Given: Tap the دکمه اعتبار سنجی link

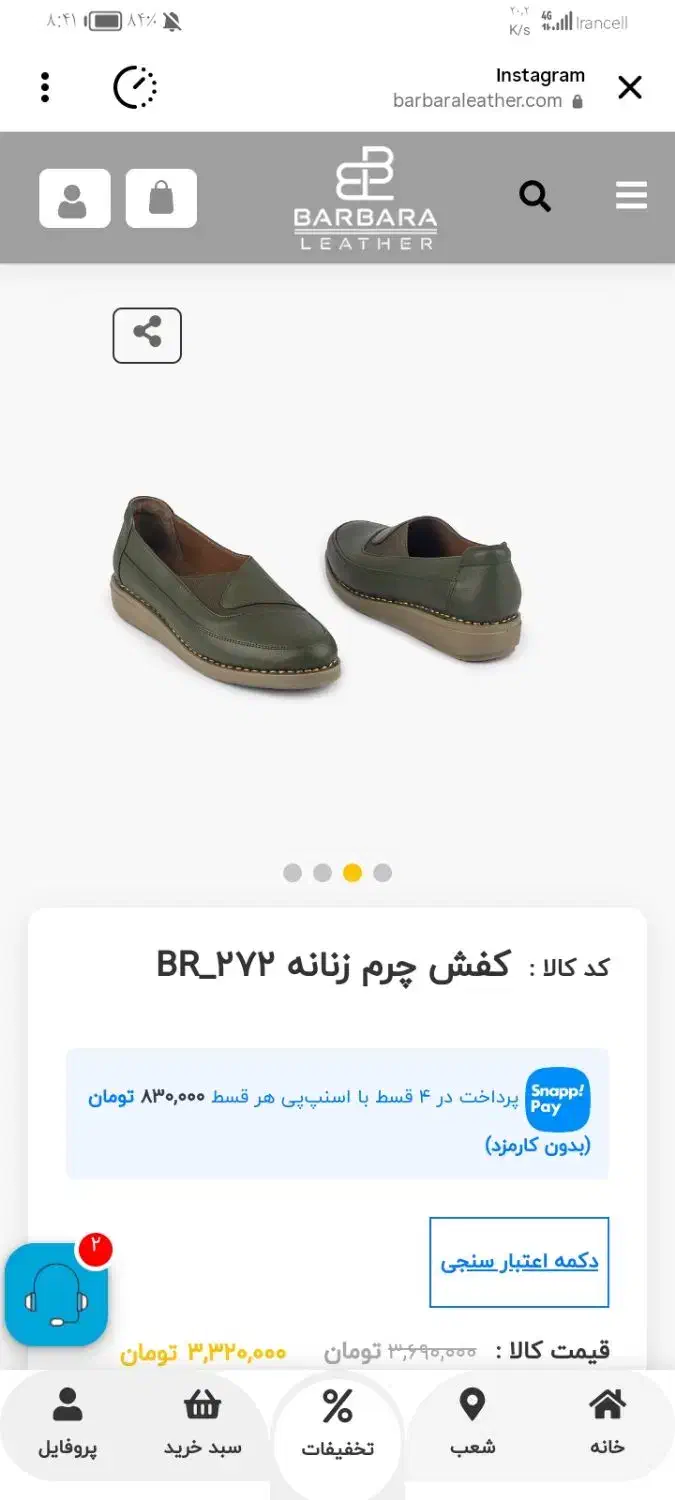Looking at the screenshot, I should [x=519, y=1262].
